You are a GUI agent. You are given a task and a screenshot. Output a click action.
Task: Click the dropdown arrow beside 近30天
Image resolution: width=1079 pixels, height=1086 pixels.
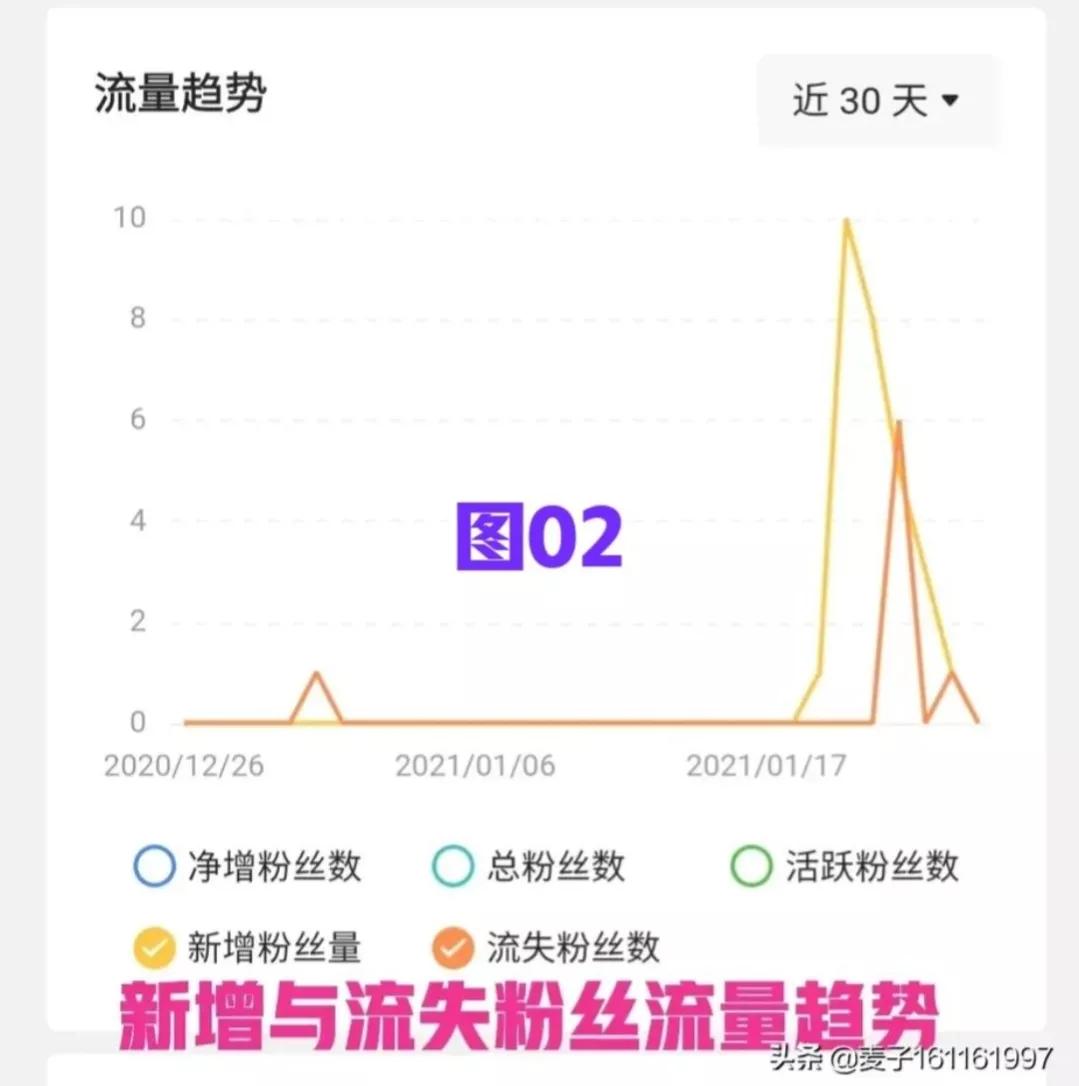click(x=951, y=100)
